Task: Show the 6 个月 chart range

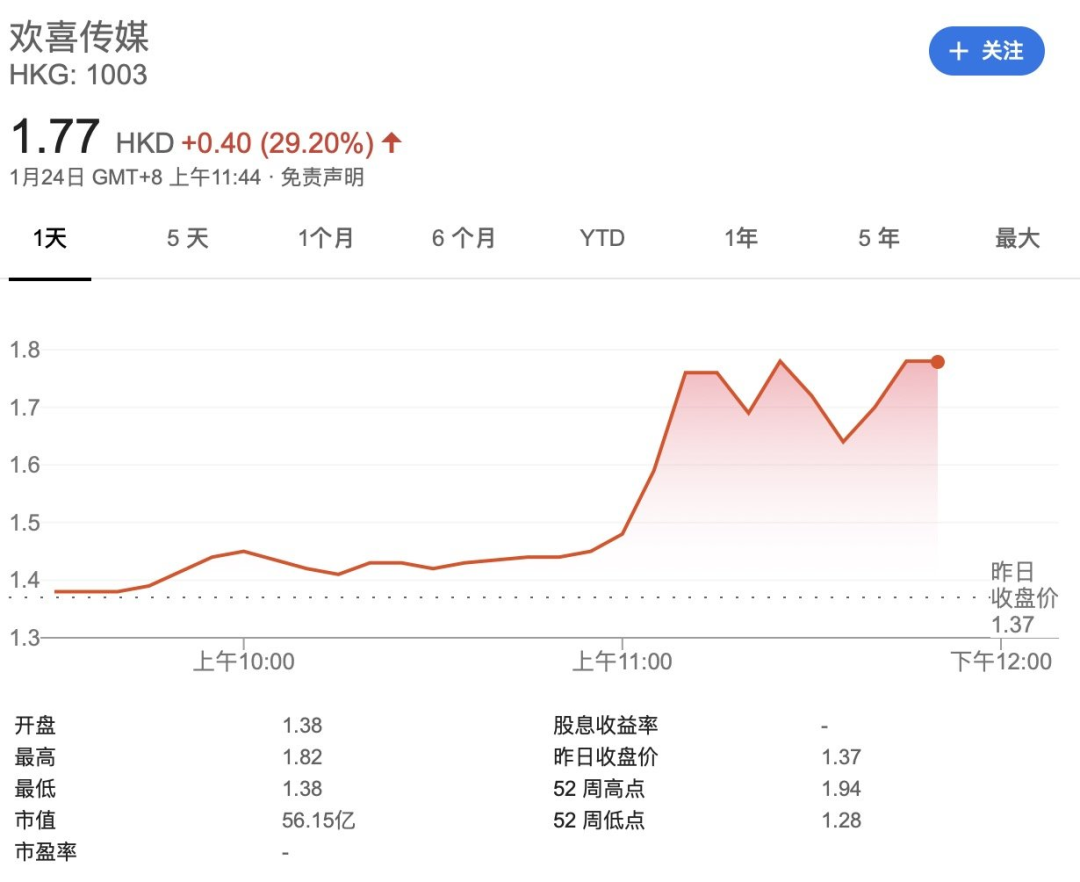Action: point(464,238)
